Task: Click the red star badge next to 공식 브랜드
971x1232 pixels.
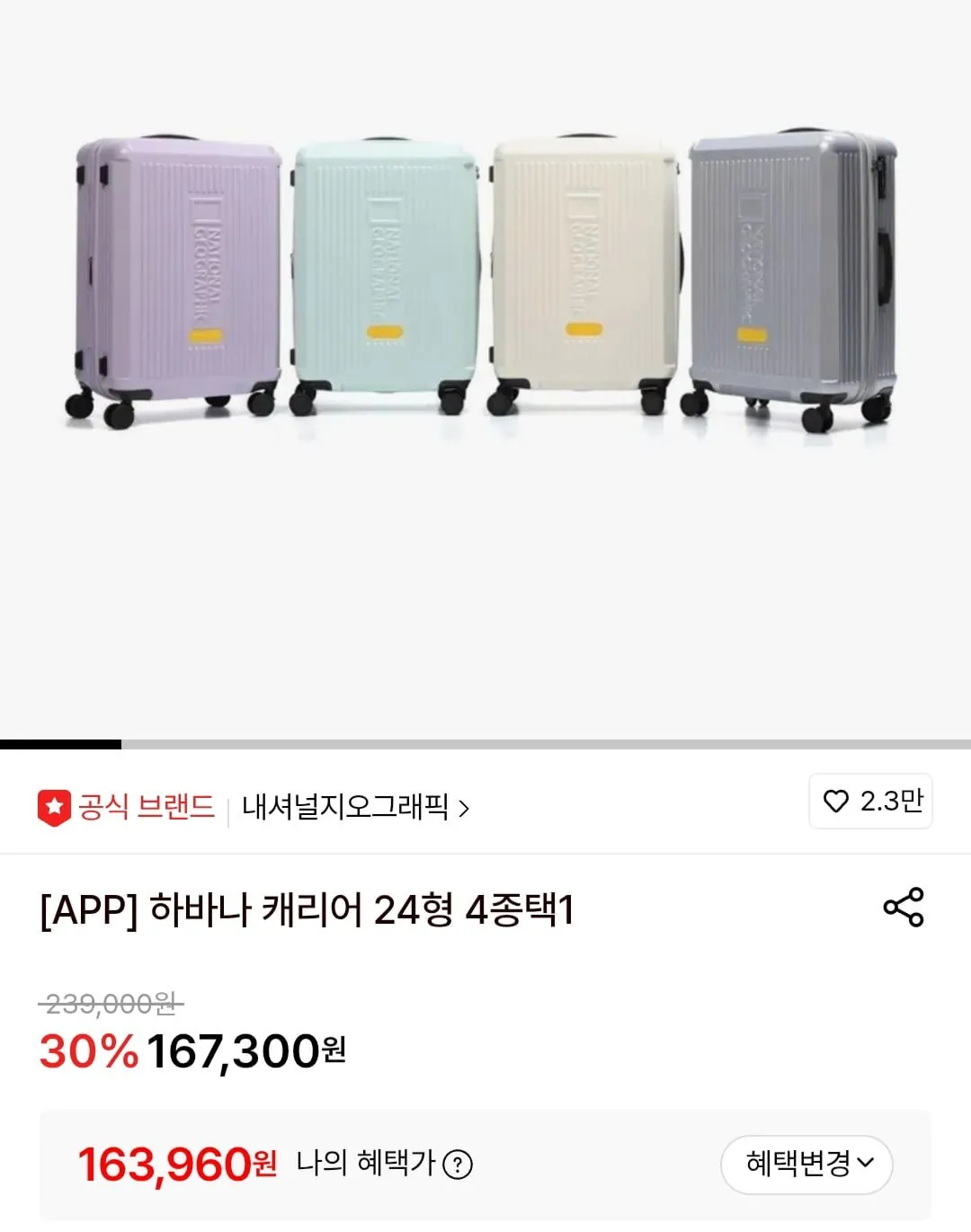Action: point(54,806)
